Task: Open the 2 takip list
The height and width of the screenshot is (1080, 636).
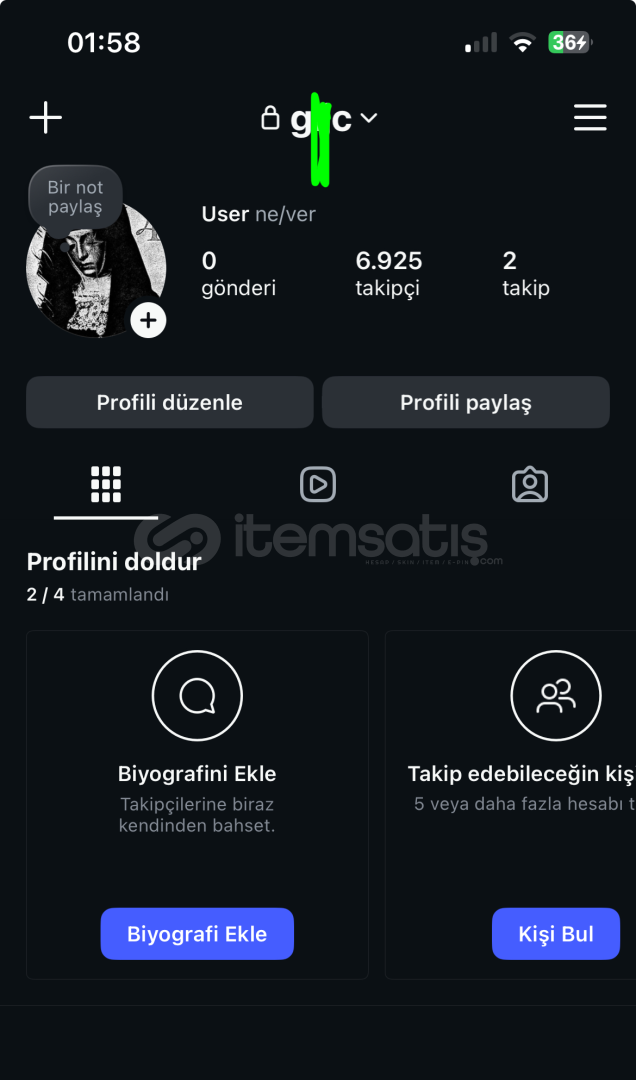Action: [525, 274]
